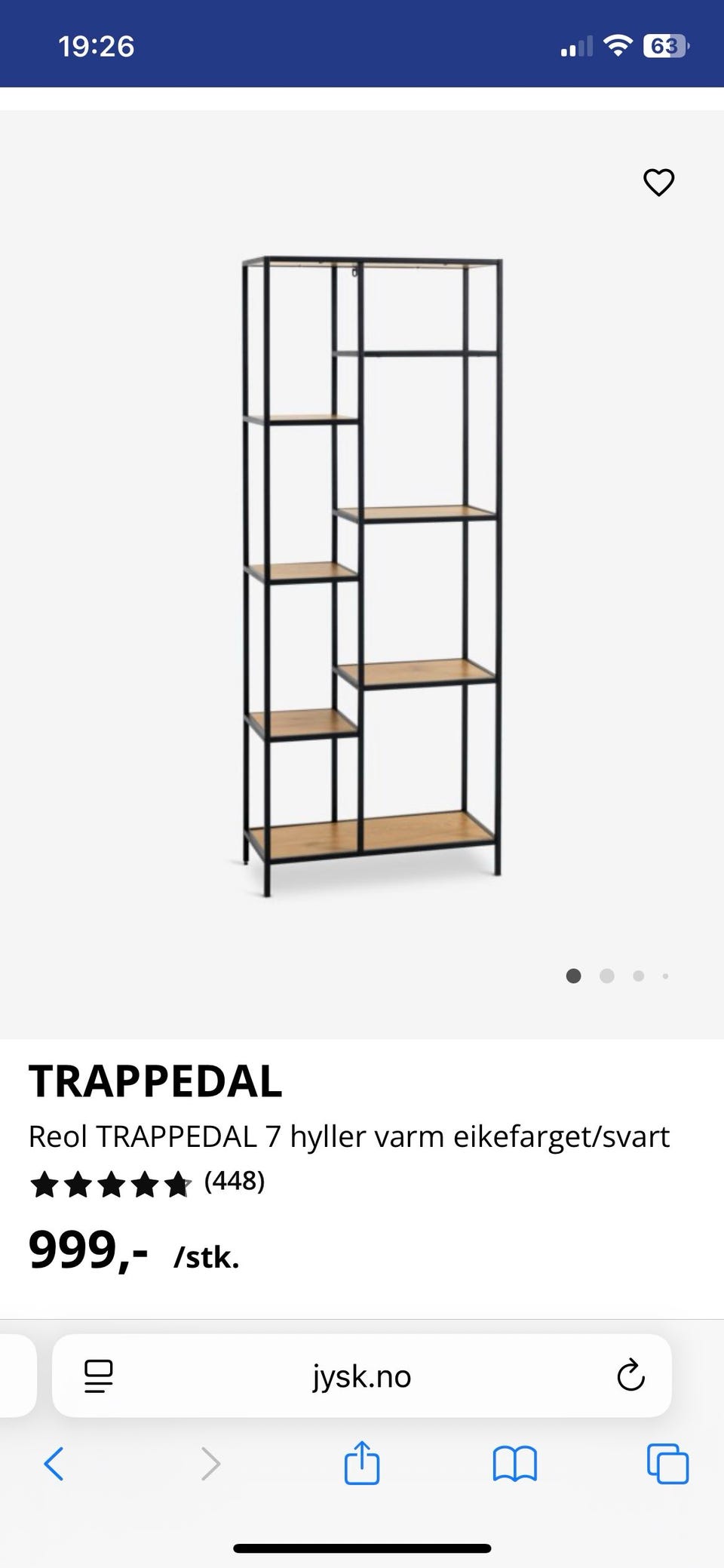Select the fourth image carousel dot
This screenshot has height=1568, width=724.
click(667, 976)
